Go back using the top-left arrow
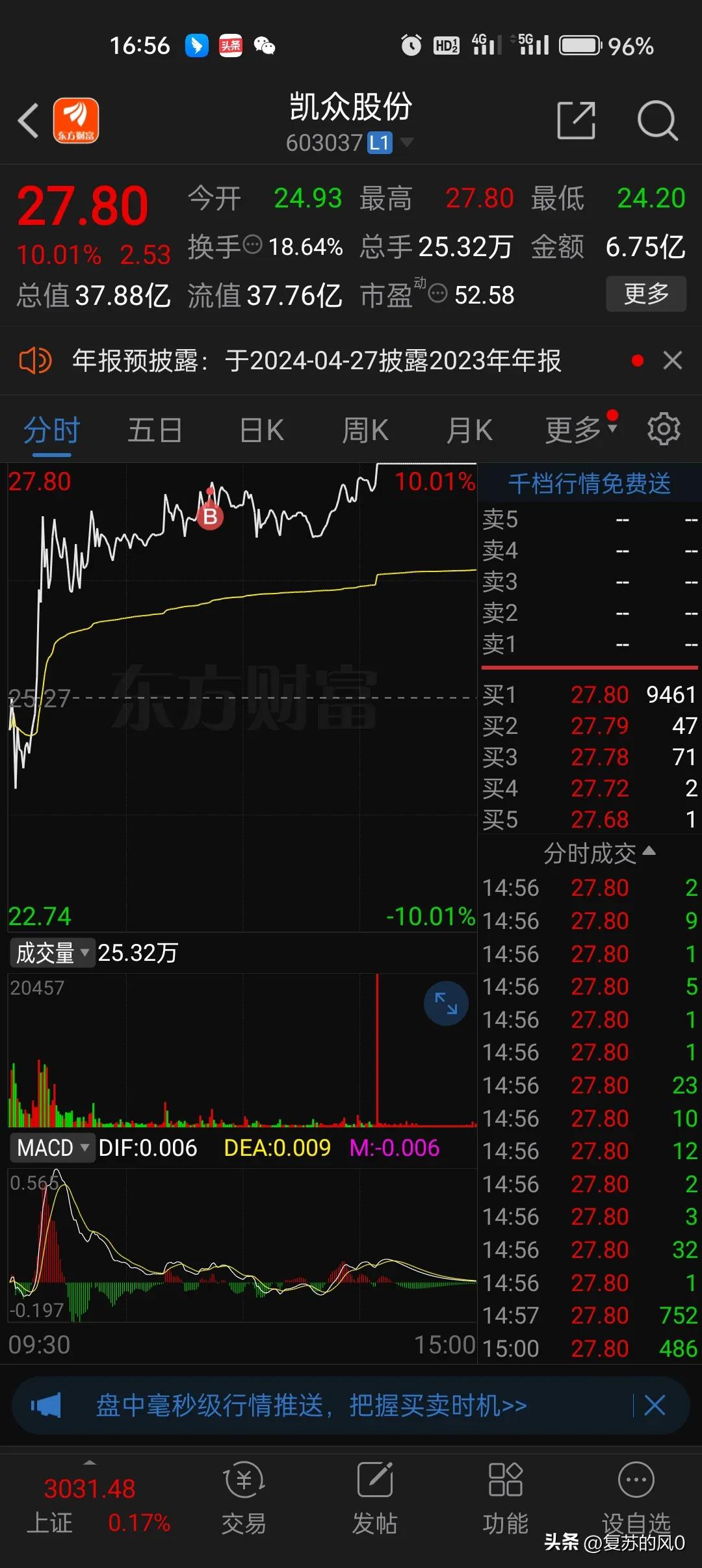Image resolution: width=702 pixels, height=1568 pixels. pyautogui.click(x=29, y=121)
